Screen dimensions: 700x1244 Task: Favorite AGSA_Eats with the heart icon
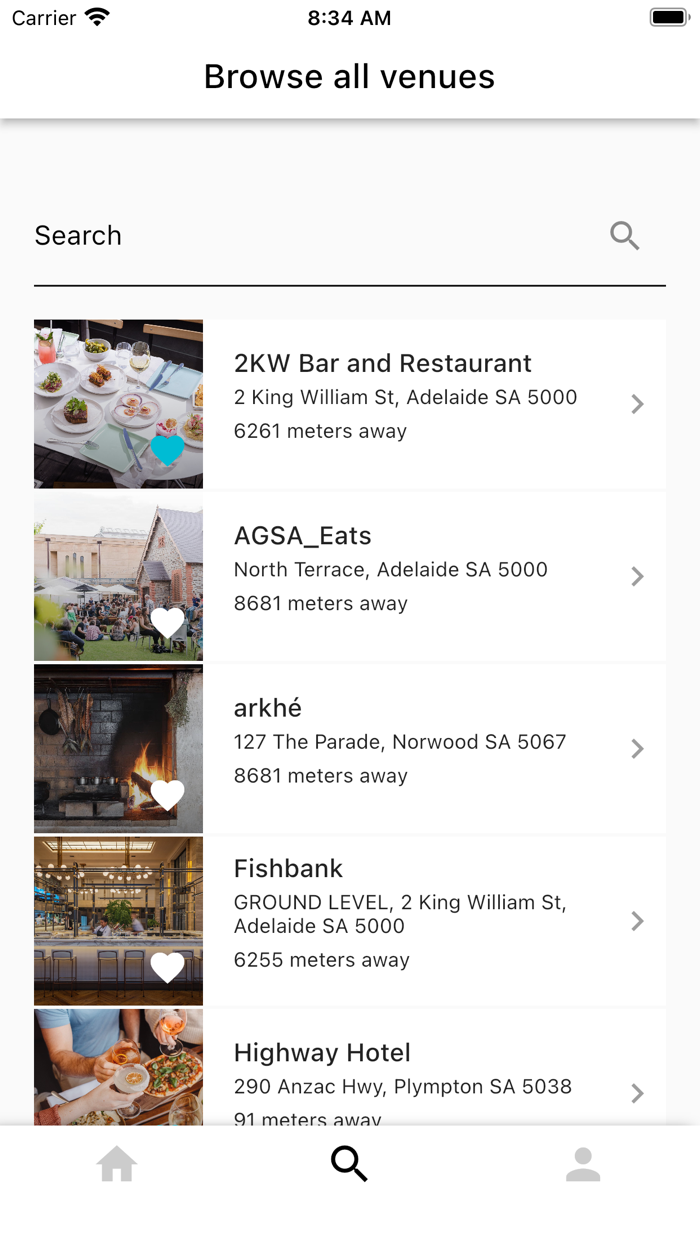click(x=167, y=622)
